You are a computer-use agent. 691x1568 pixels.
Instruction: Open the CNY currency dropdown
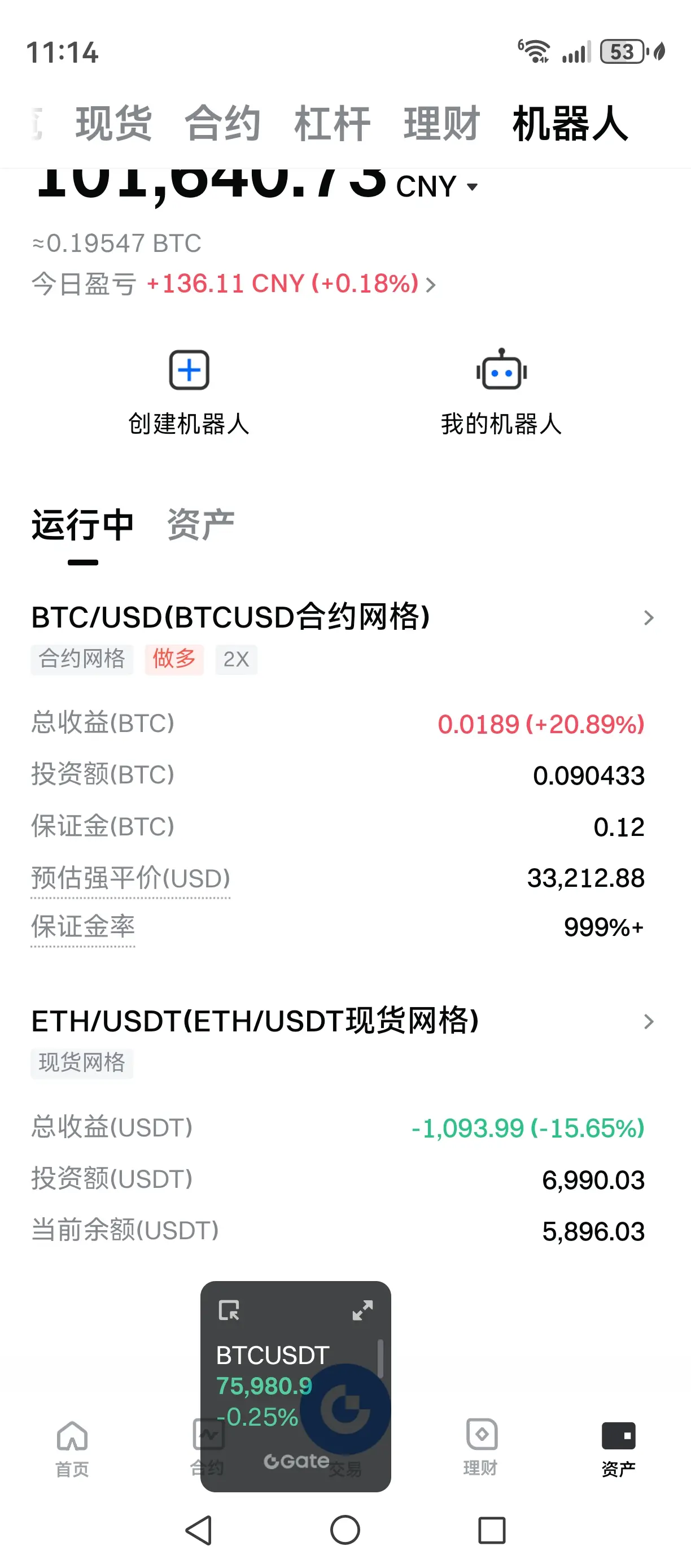tap(437, 187)
